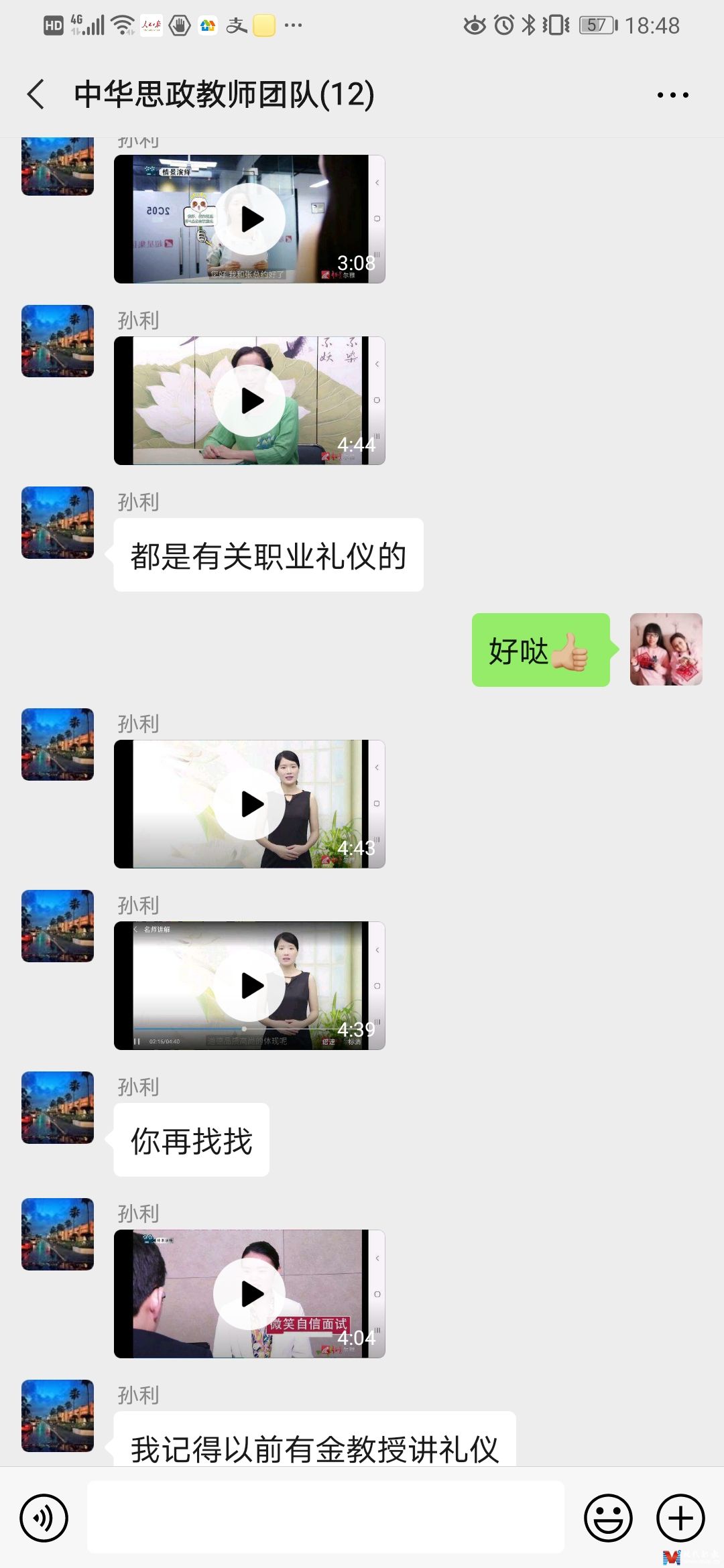Play the 4:39 video message
This screenshot has width=724, height=1568.
click(249, 986)
